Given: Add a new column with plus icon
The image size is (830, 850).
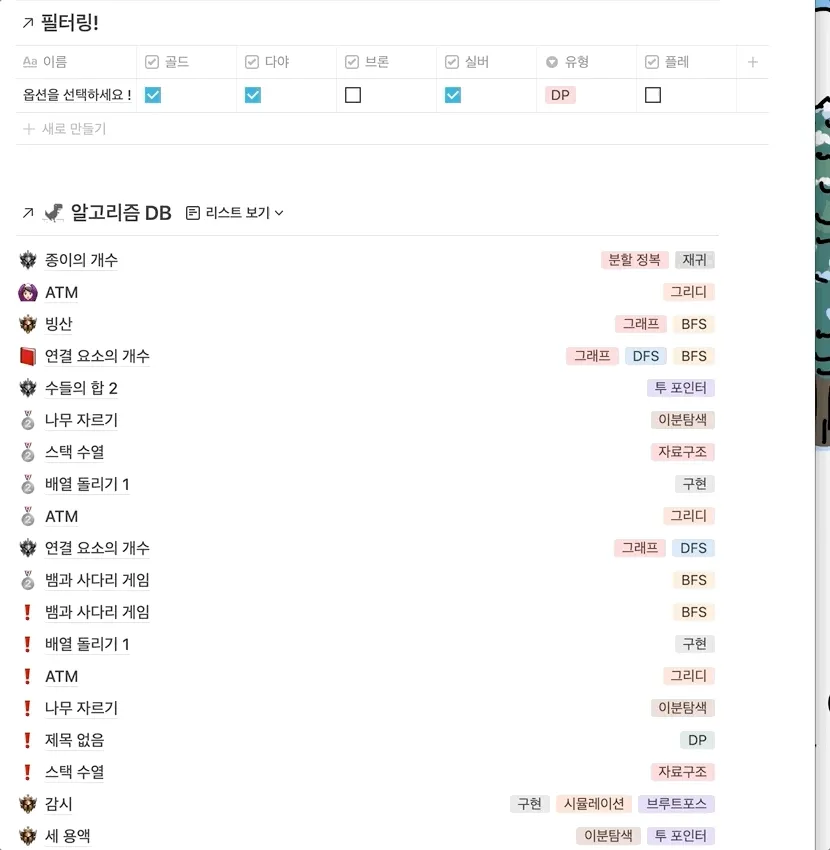Looking at the screenshot, I should (x=752, y=62).
